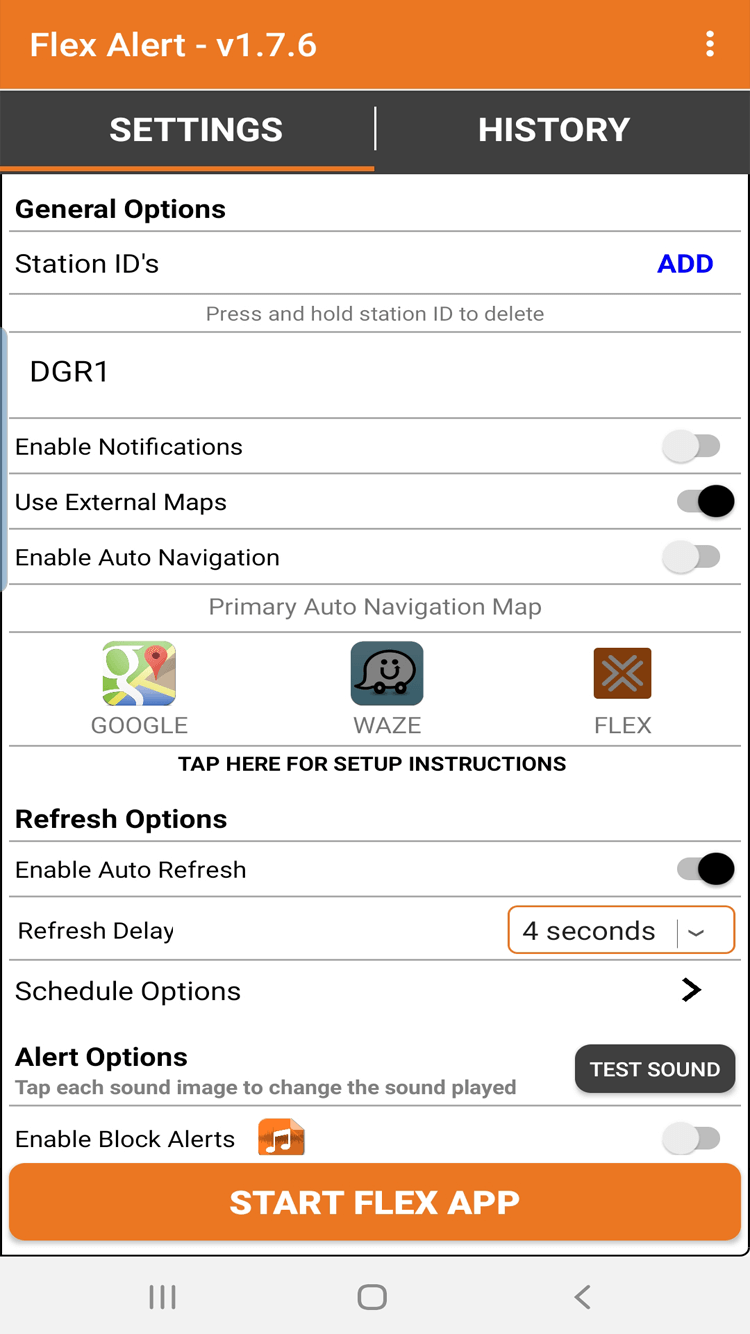This screenshot has width=750, height=1334.
Task: Switch on Enable Block Alerts
Action: pos(692,1138)
